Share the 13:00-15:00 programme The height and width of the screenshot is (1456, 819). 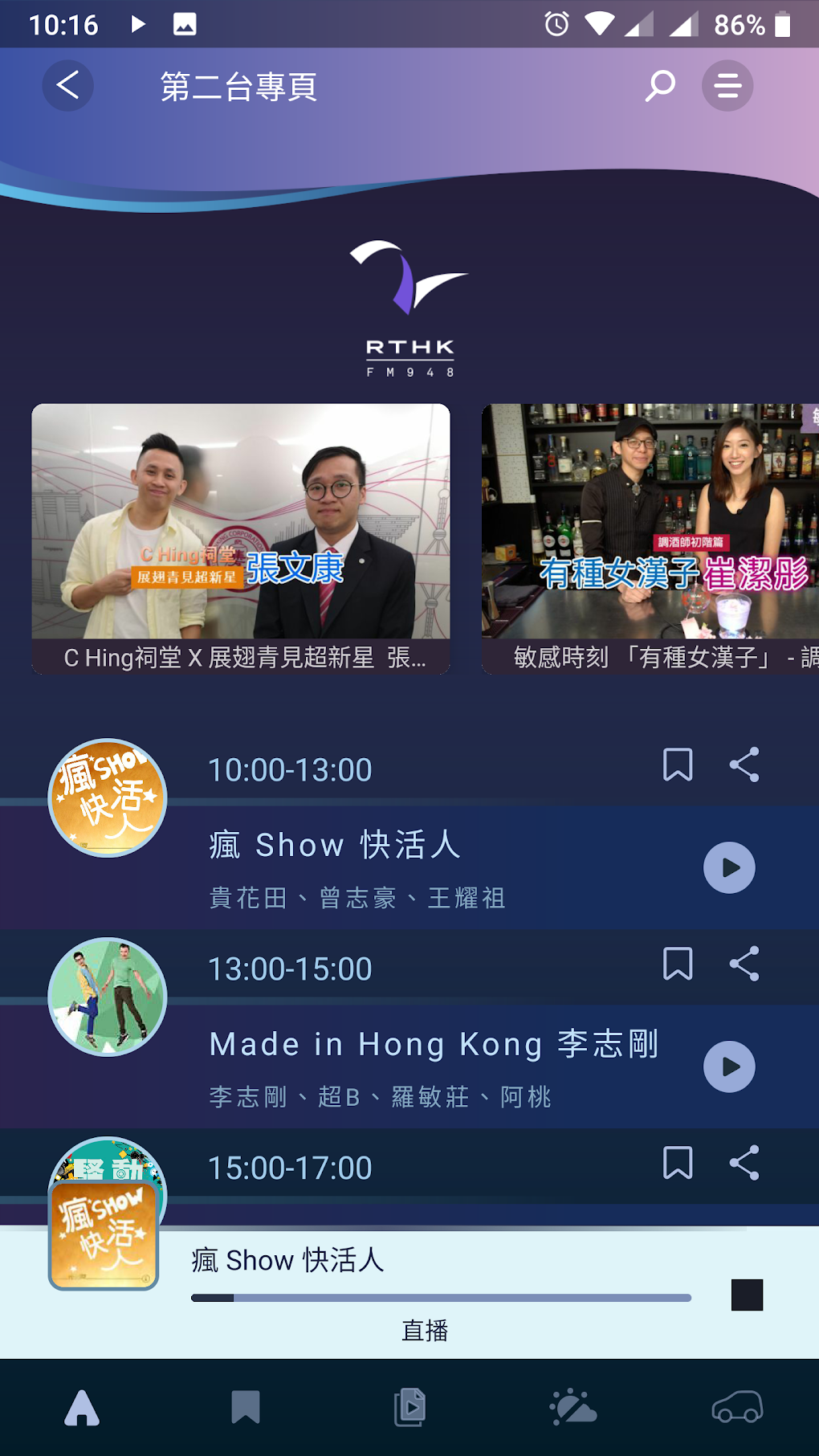744,964
